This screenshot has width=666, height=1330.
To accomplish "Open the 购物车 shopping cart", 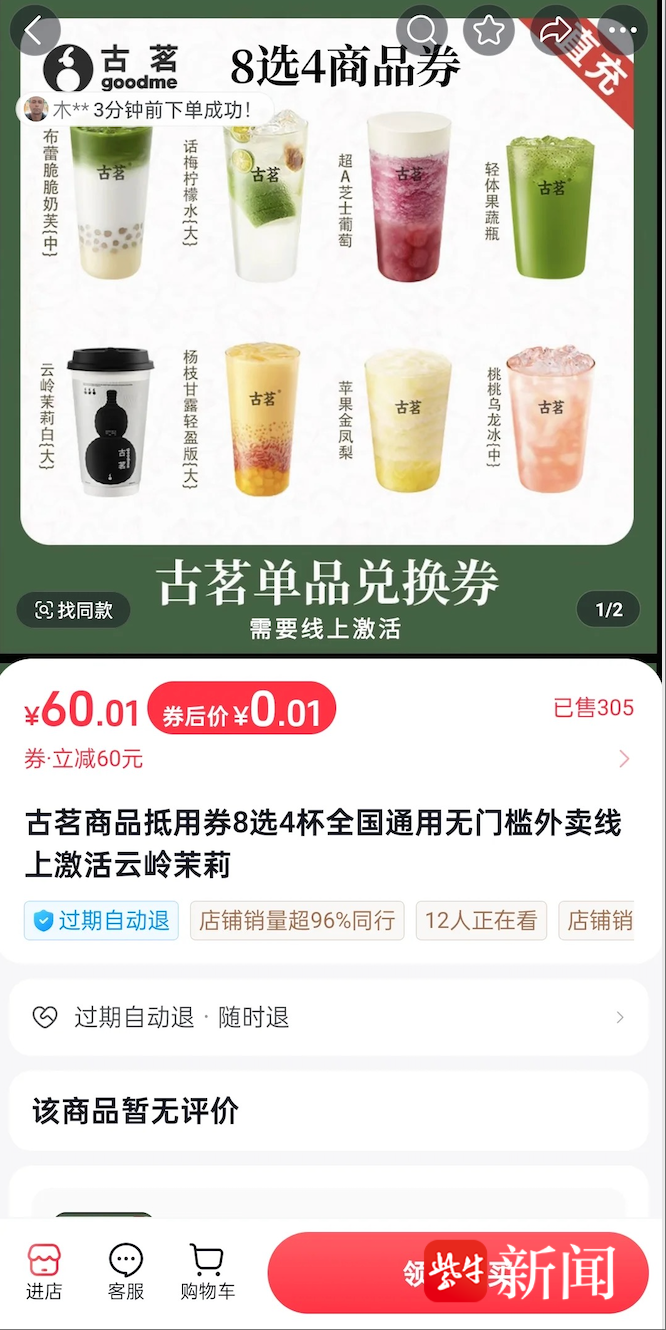I will click(x=207, y=1272).
